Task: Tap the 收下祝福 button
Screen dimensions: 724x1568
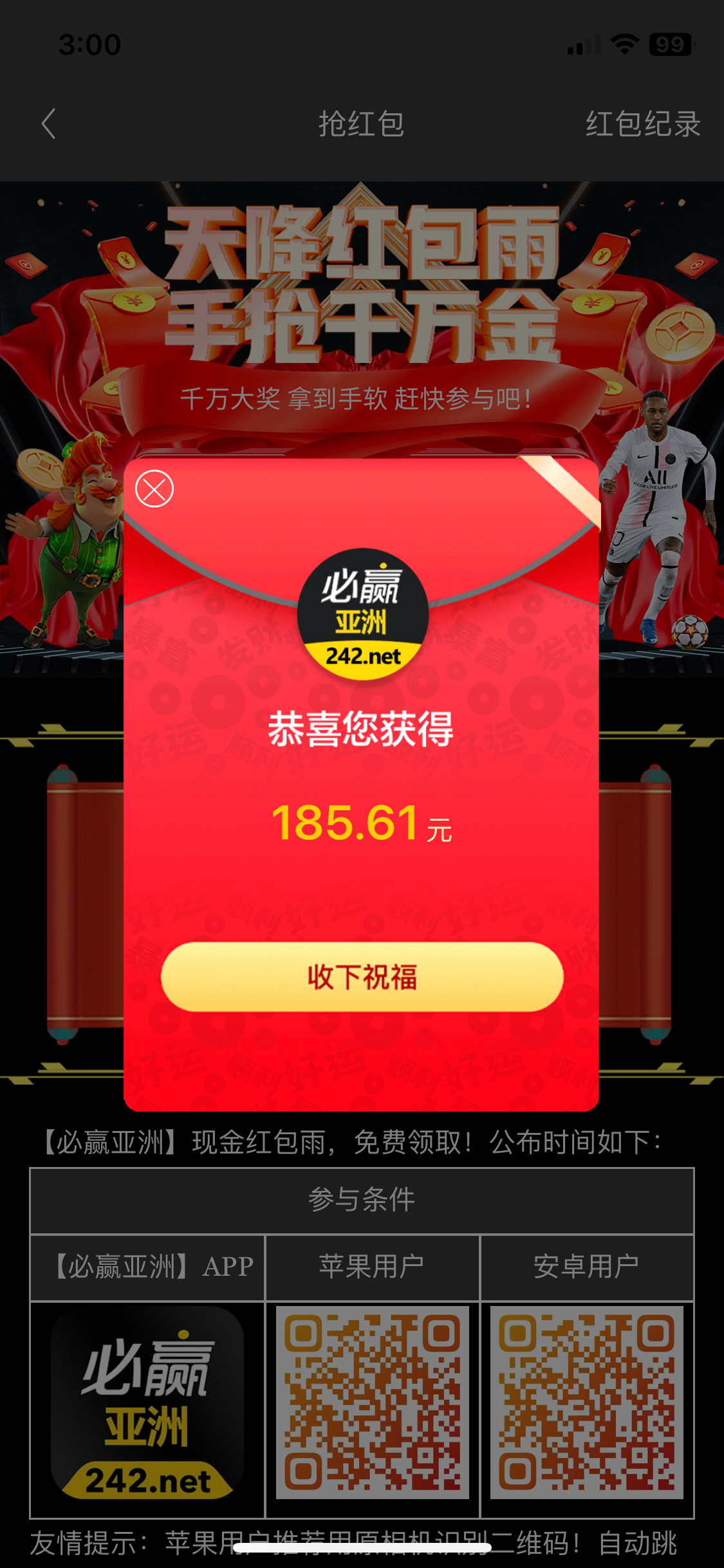Action: click(362, 976)
